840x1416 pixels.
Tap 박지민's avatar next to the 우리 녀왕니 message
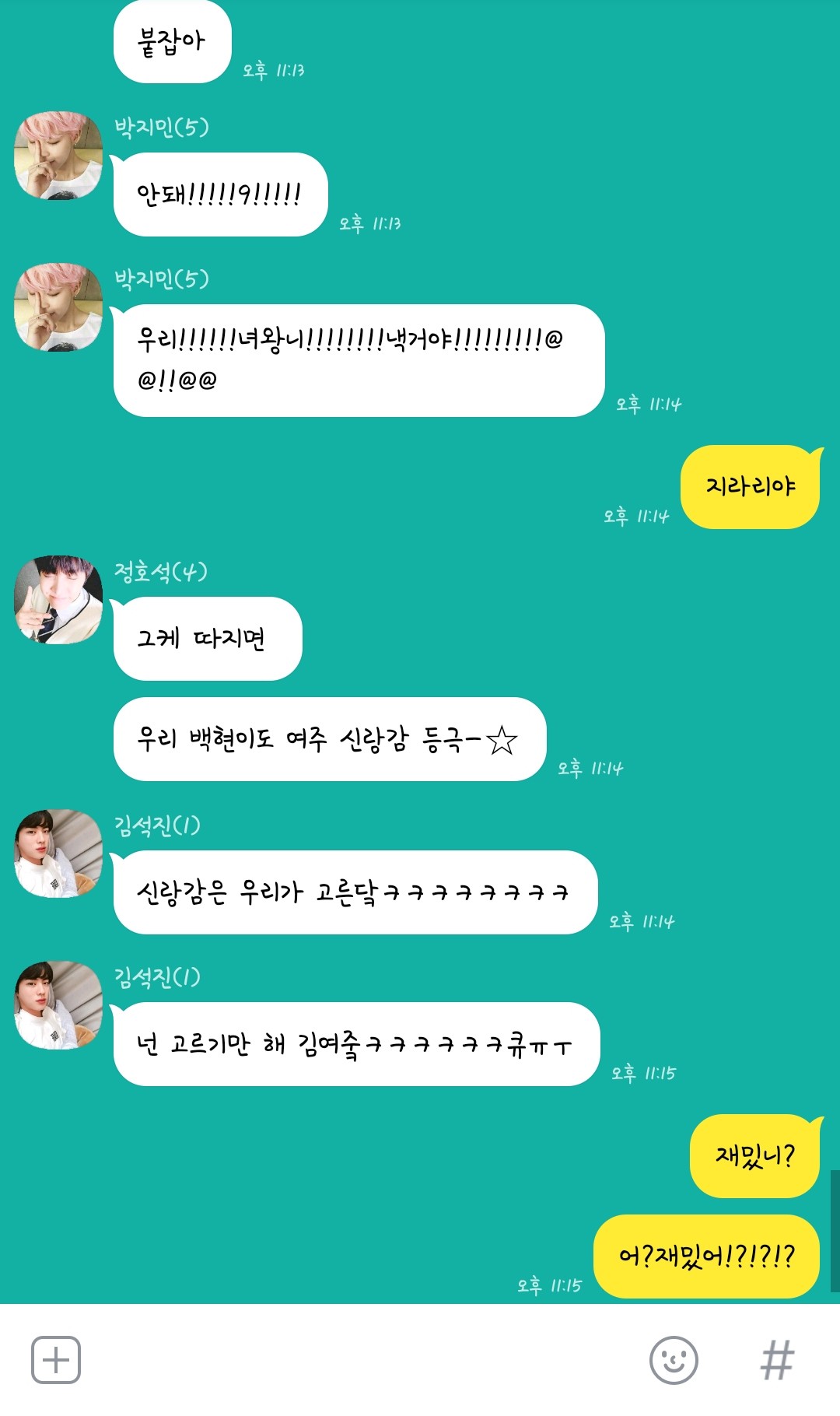click(x=58, y=307)
